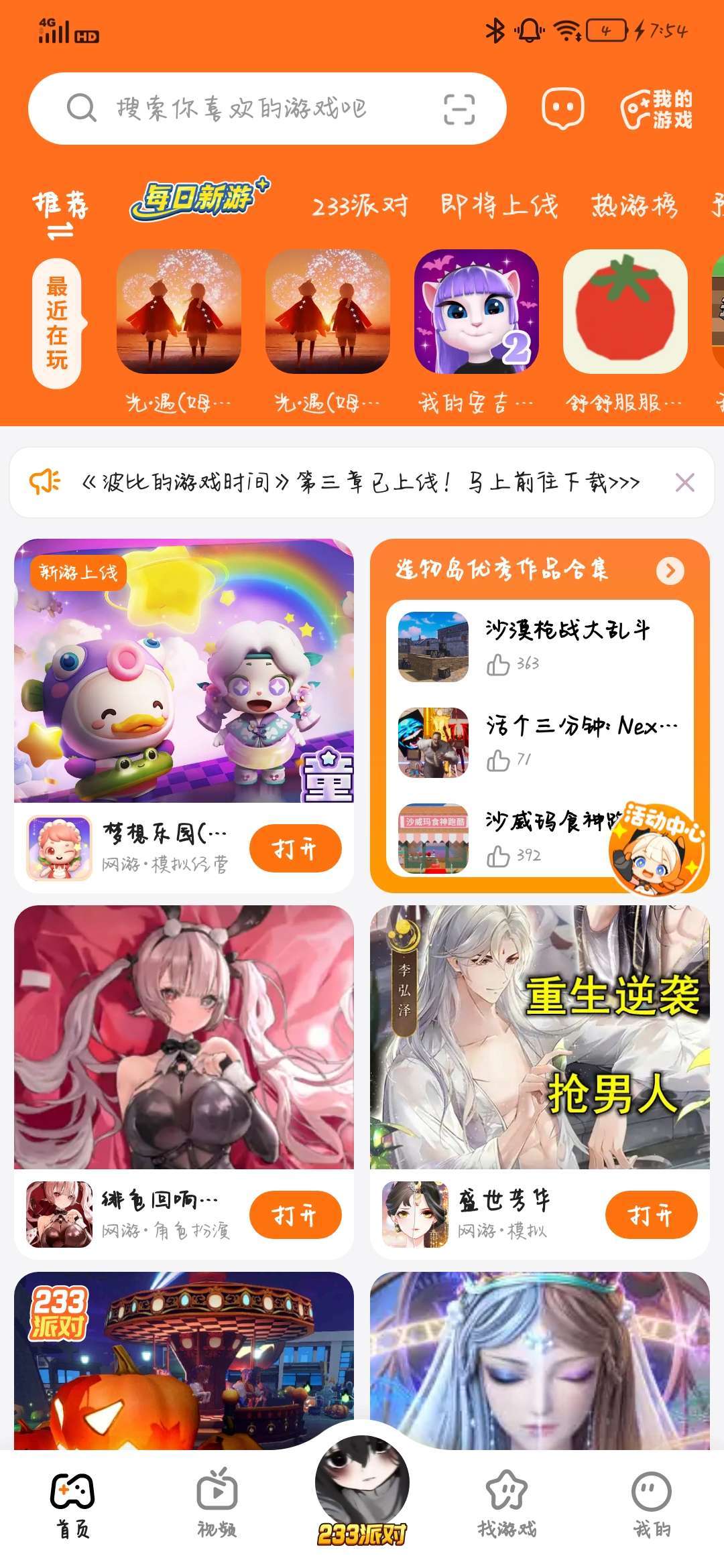Go to the 找游戏 bottom tab
This screenshot has width=724, height=1568.
pos(507,1501)
